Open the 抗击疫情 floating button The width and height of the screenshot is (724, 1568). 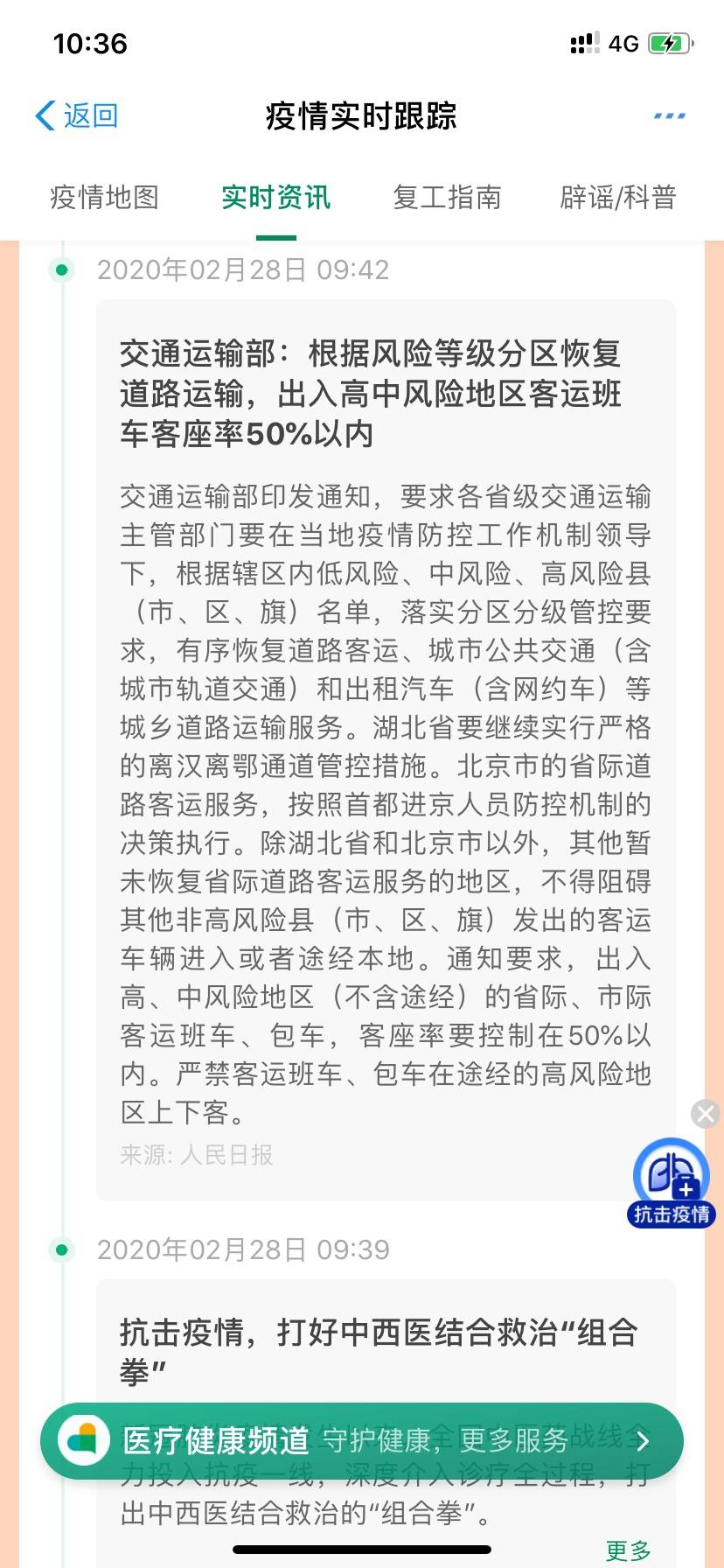(671, 1182)
